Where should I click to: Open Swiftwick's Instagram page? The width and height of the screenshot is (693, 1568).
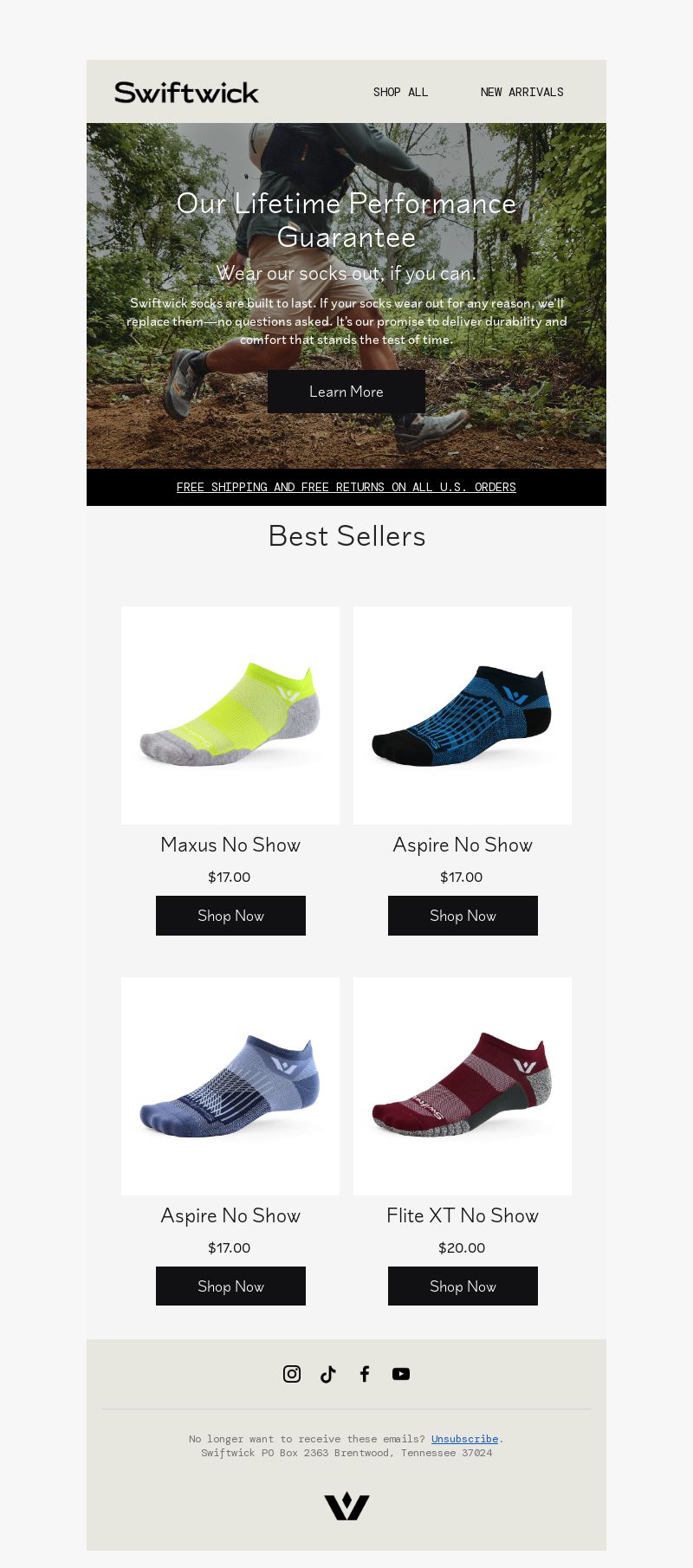click(292, 1374)
